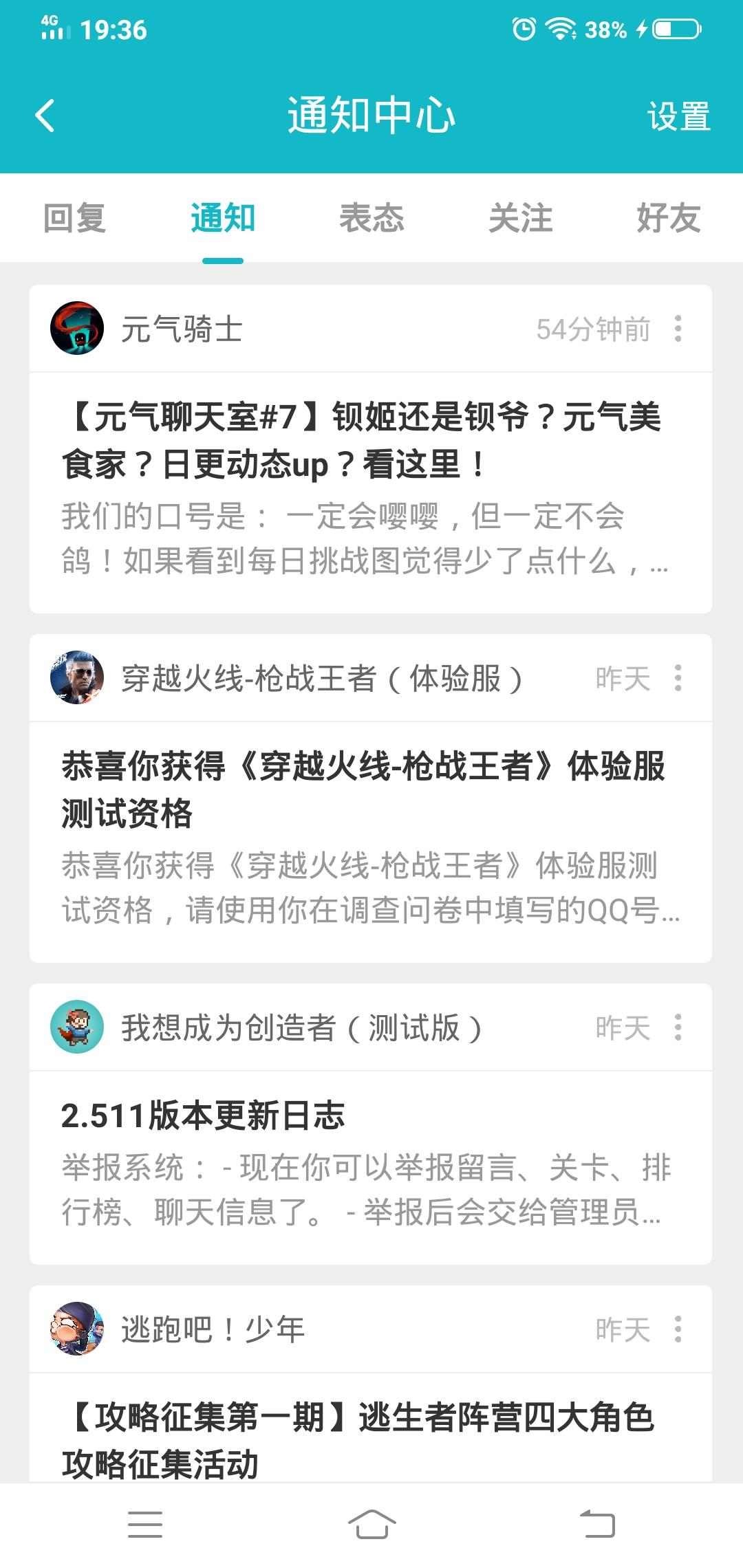Viewport: 743px width, 1568px height.
Task: Open more options for 我想成为创造者 notification
Action: (x=678, y=1027)
